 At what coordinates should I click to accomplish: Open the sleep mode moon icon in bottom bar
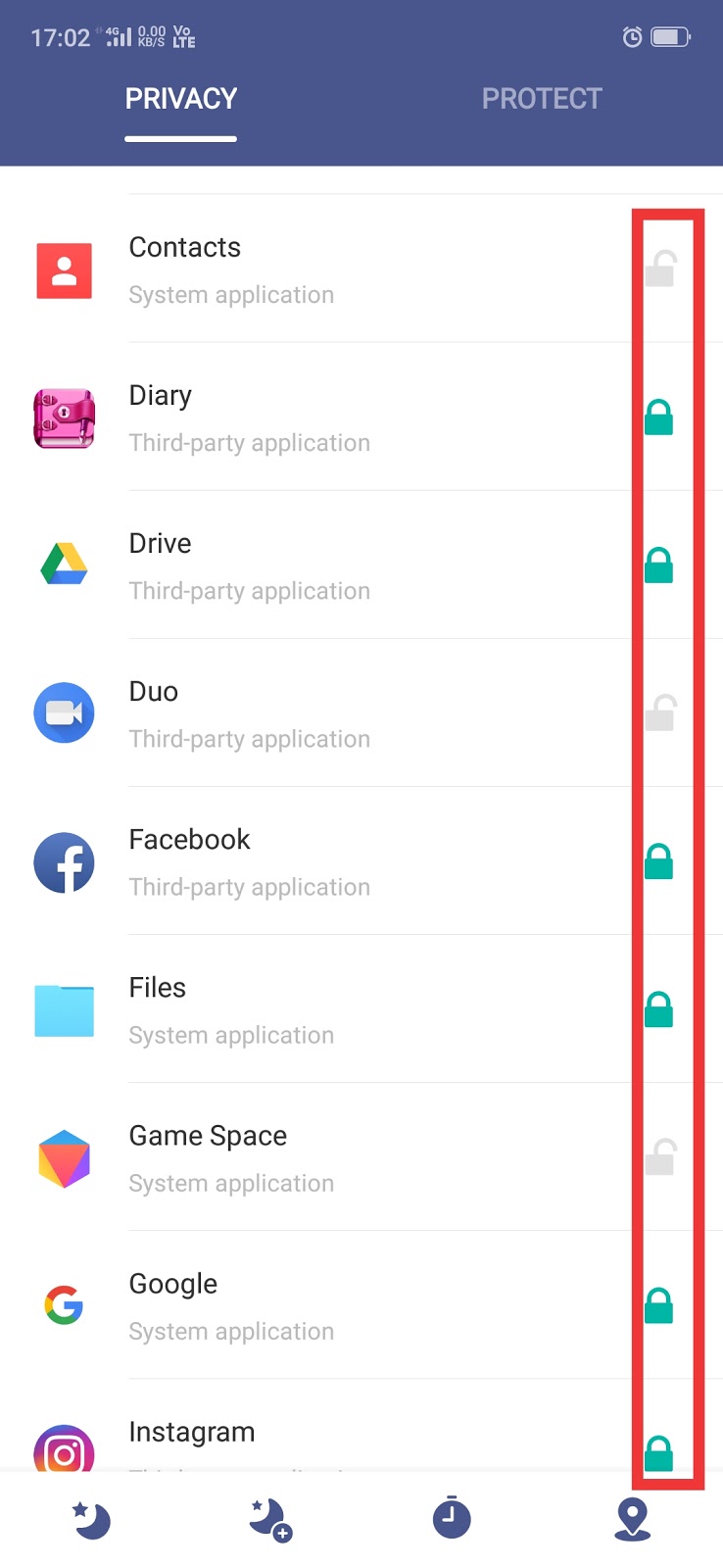(x=90, y=1517)
